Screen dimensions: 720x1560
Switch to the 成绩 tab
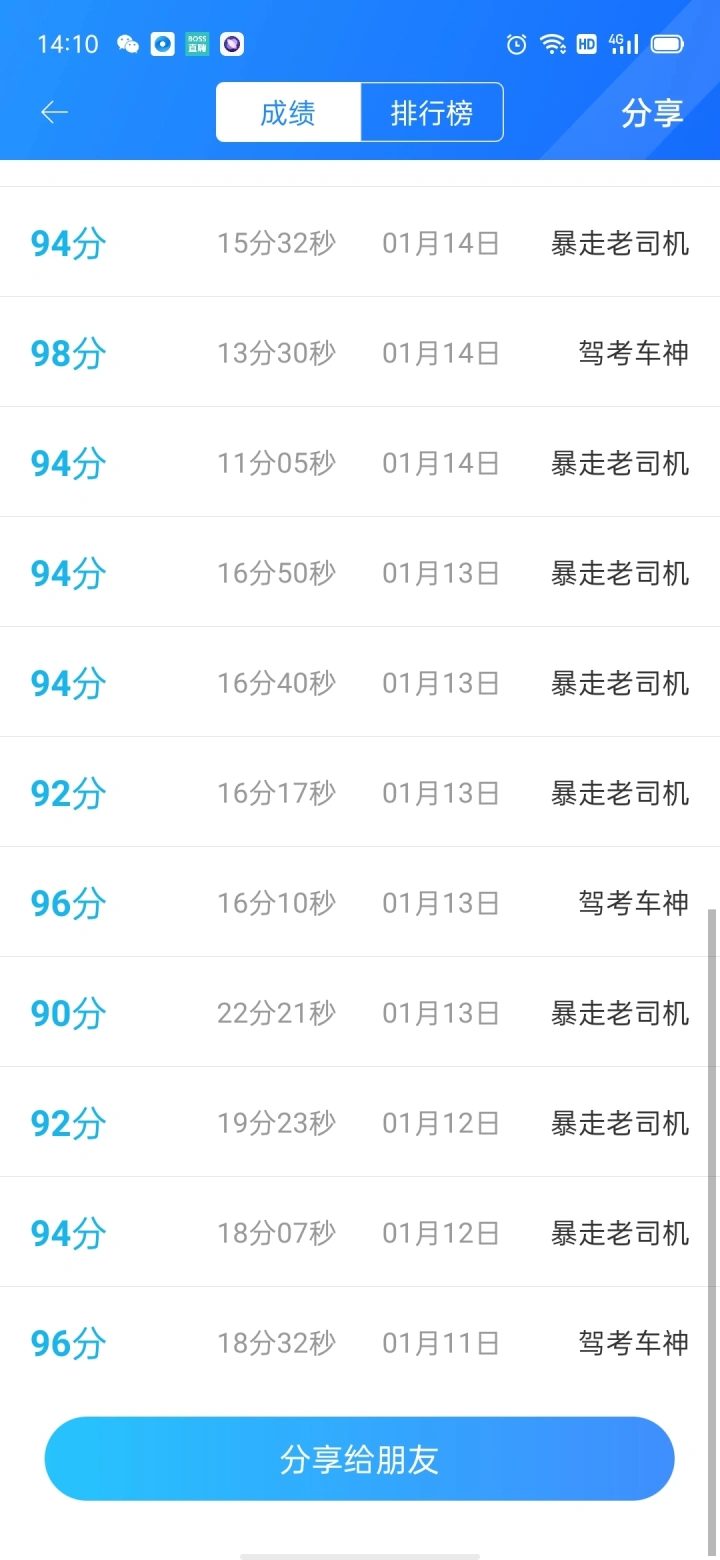pos(288,112)
